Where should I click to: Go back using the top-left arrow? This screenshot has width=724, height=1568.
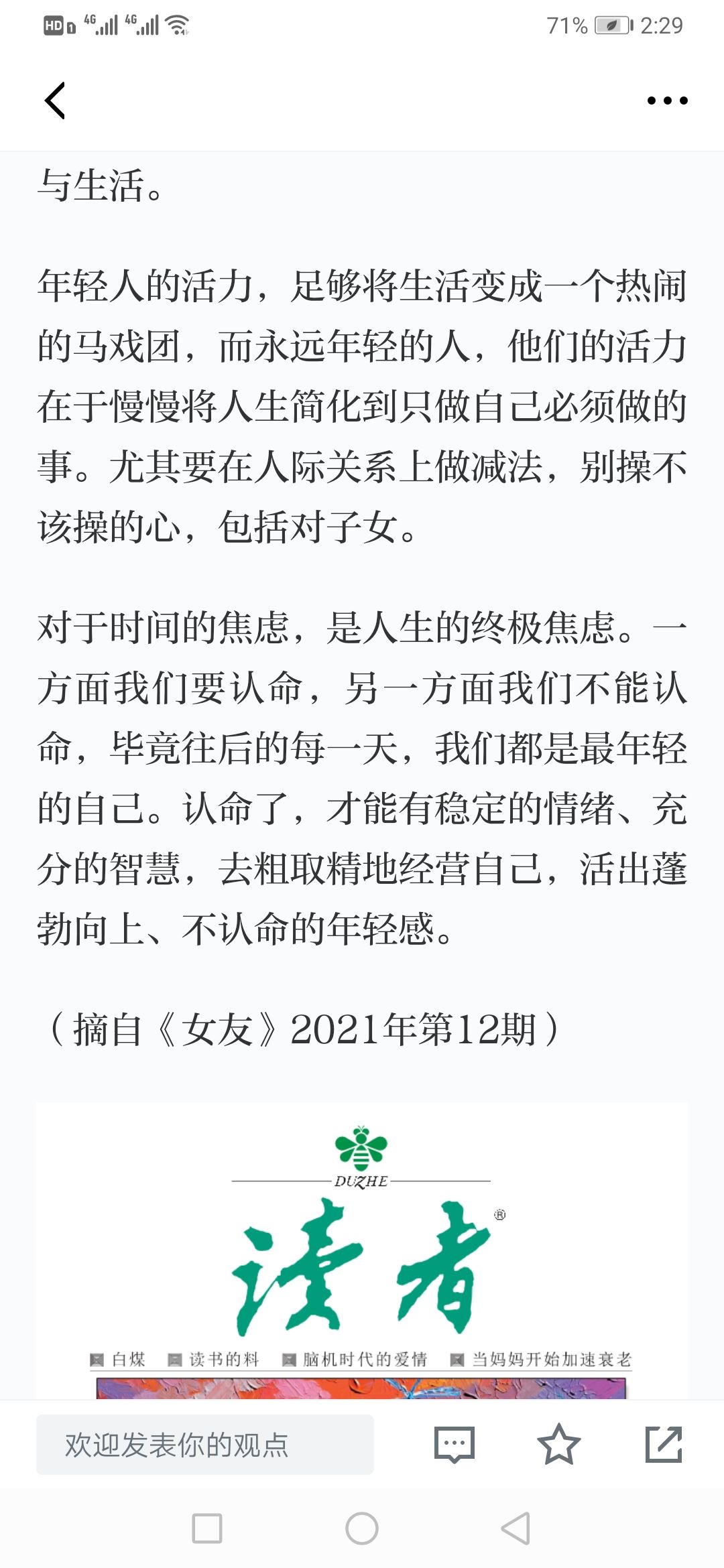click(55, 101)
